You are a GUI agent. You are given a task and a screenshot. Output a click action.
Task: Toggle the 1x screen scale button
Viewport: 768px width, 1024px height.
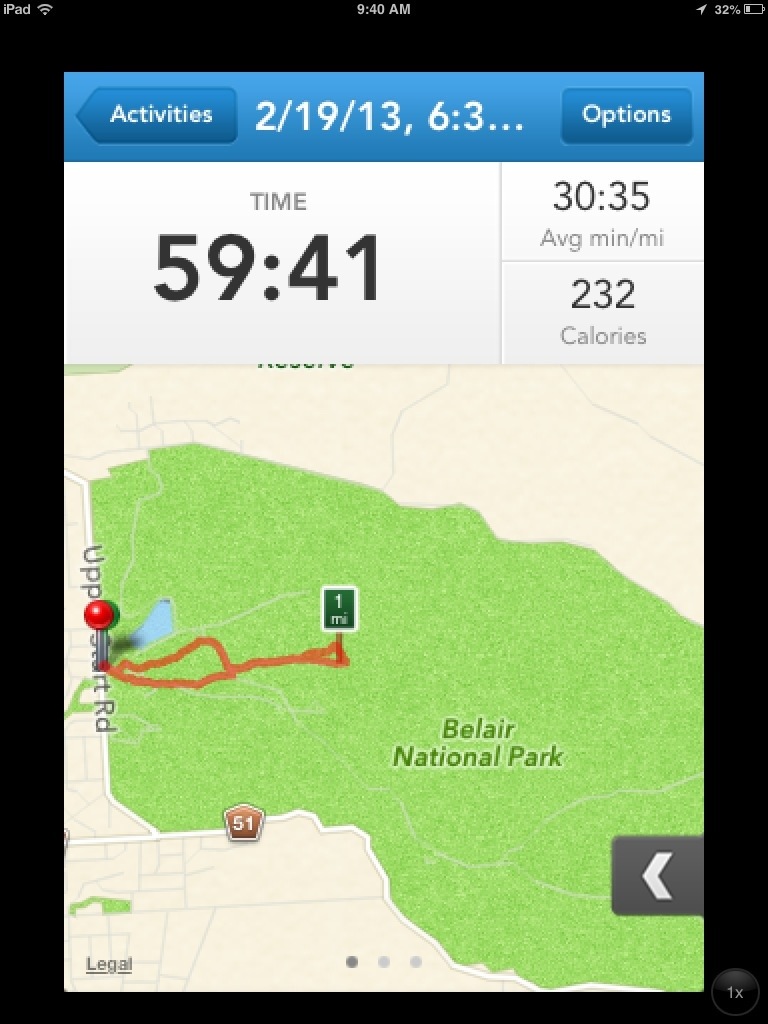(735, 992)
